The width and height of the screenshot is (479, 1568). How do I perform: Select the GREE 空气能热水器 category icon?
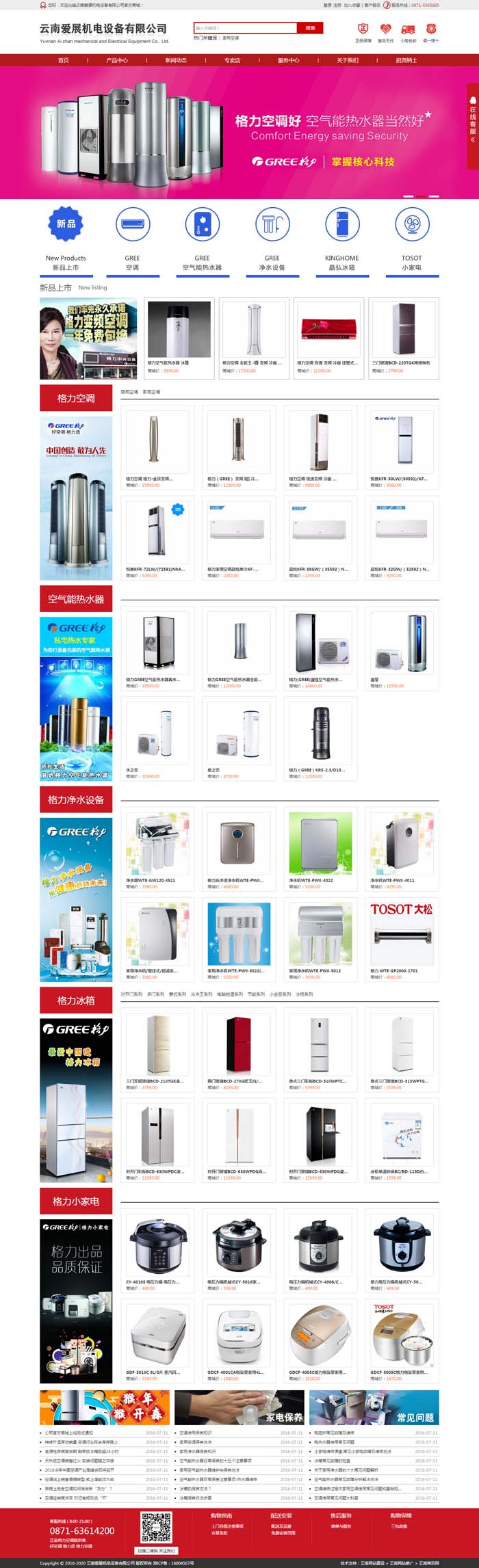(x=202, y=224)
